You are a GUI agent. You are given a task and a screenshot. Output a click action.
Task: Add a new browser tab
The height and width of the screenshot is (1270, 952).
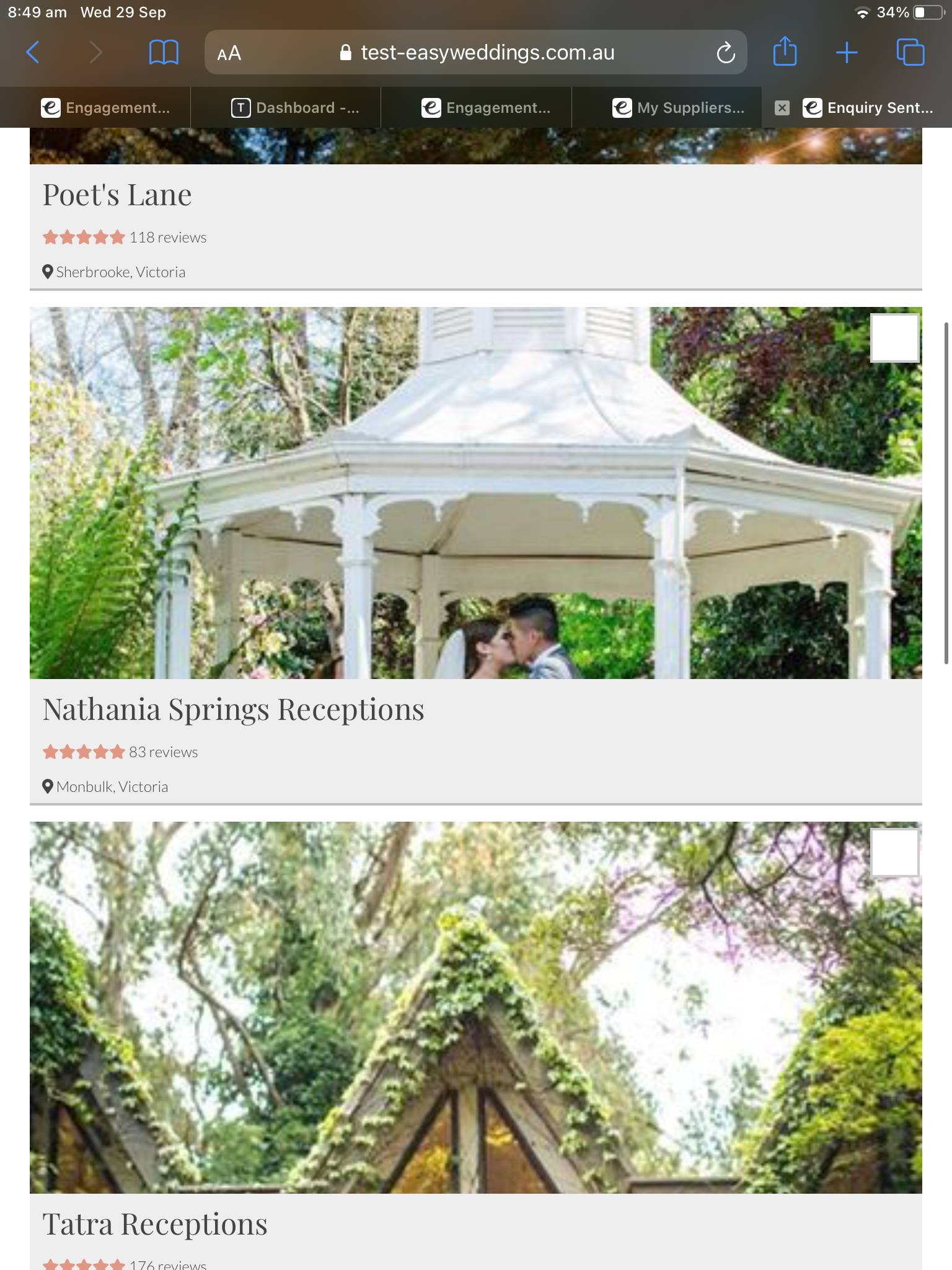tap(847, 53)
